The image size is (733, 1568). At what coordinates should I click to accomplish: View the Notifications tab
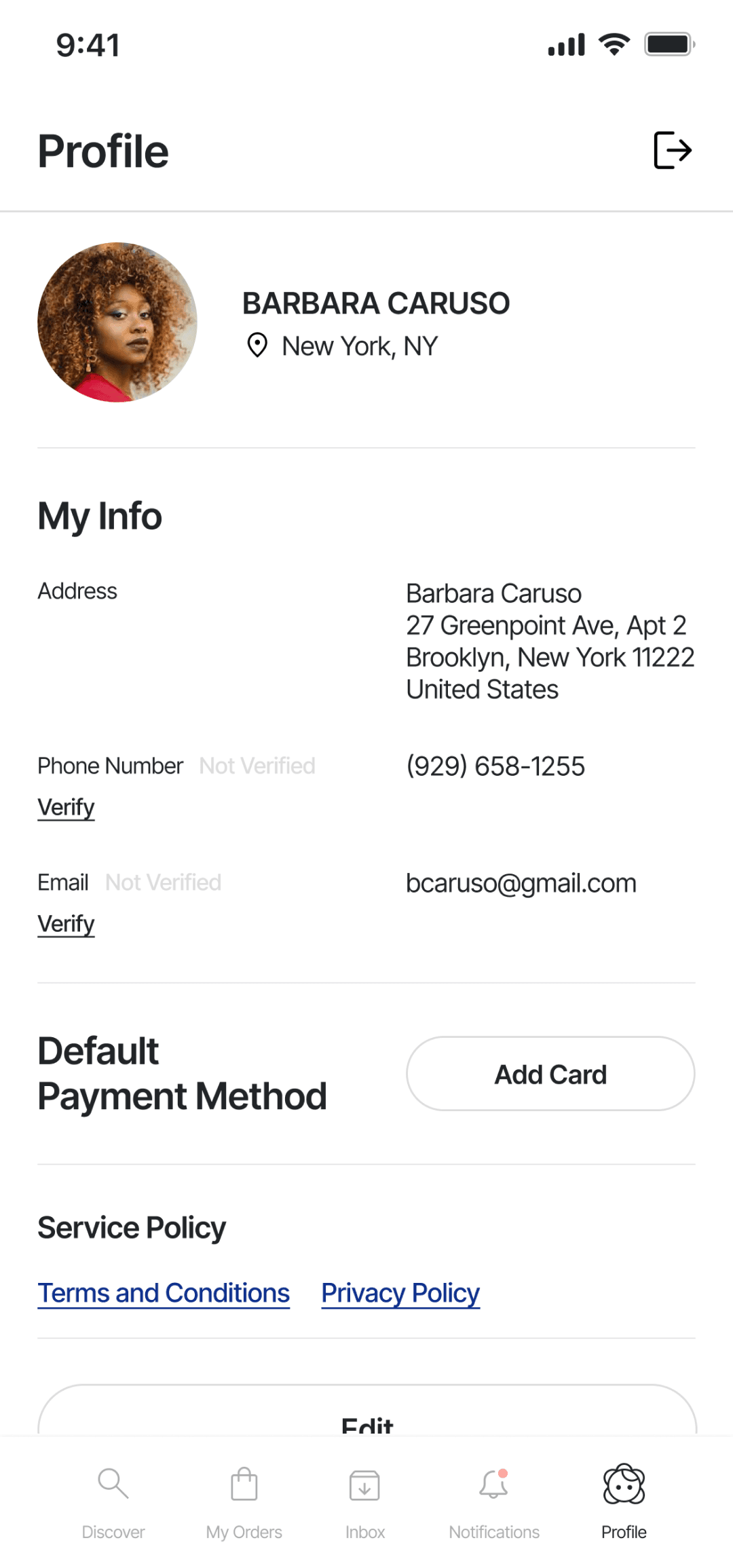click(494, 1501)
